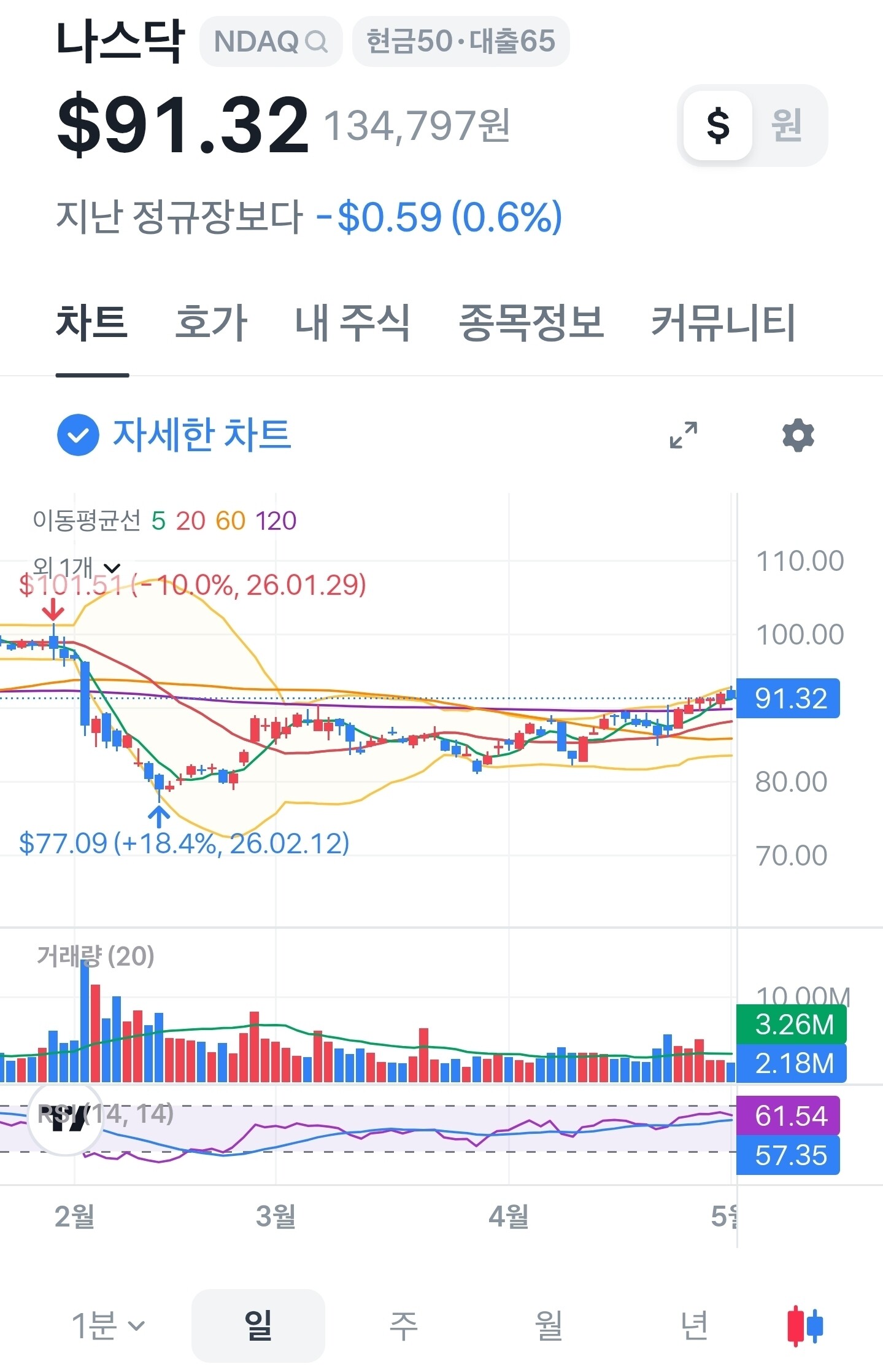The height and width of the screenshot is (1372, 883).
Task: Switch price currency to 원
Action: click(x=787, y=125)
